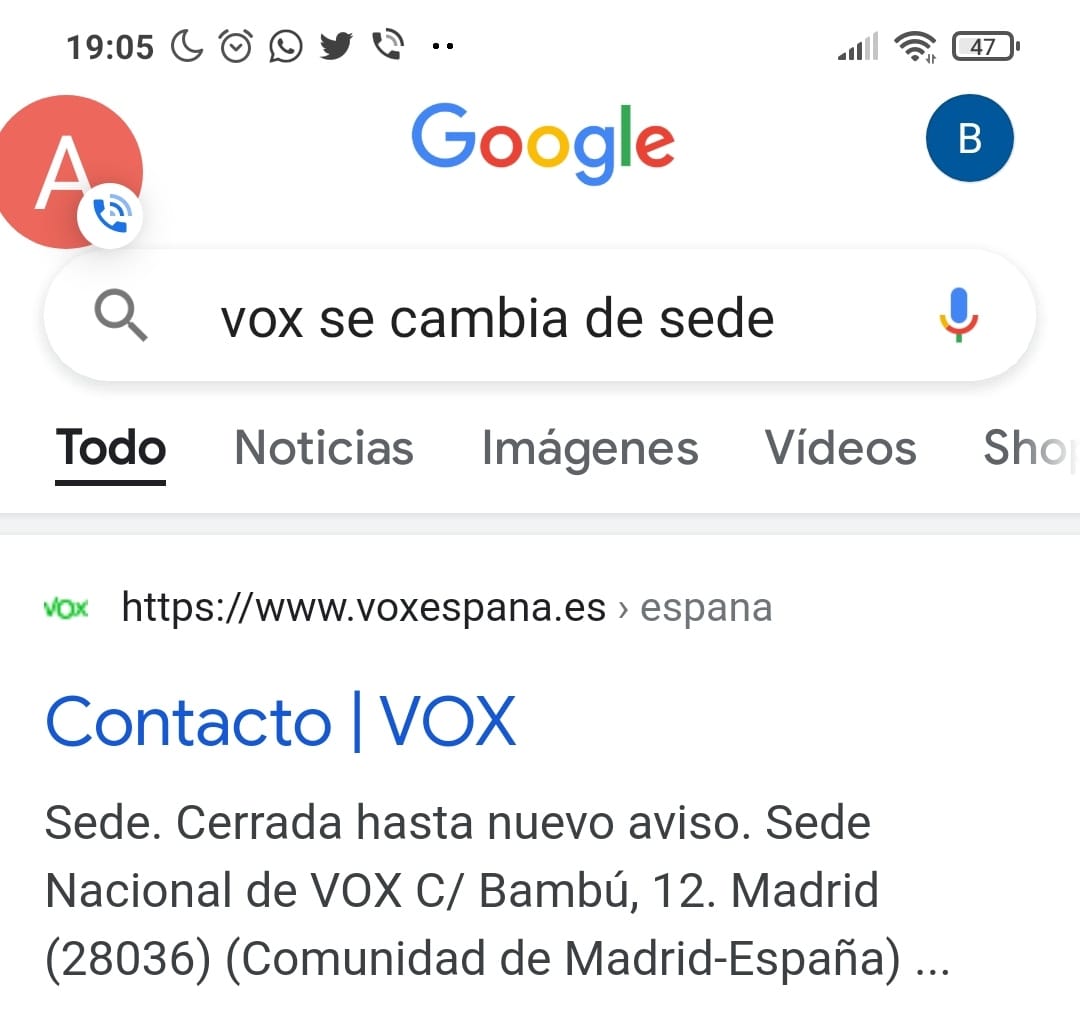
Task: Switch to the Imágenes tab
Action: point(590,448)
